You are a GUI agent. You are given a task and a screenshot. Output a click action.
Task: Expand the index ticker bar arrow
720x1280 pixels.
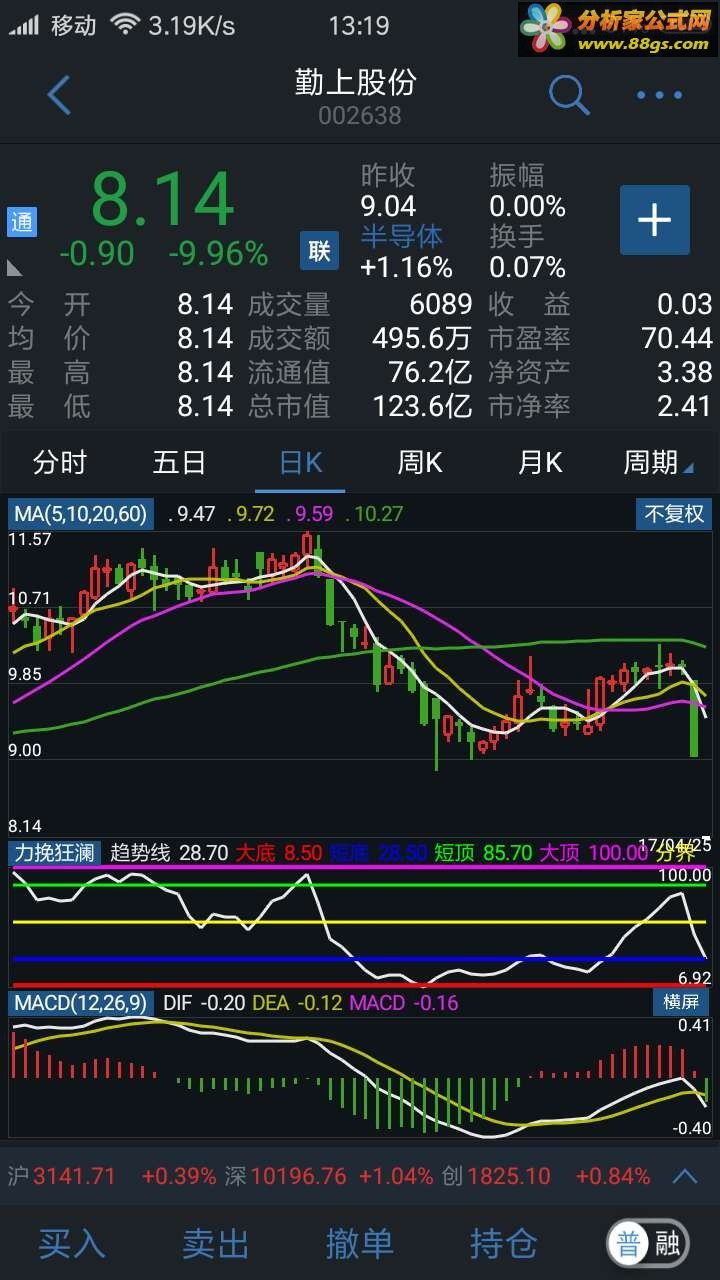[685, 1176]
